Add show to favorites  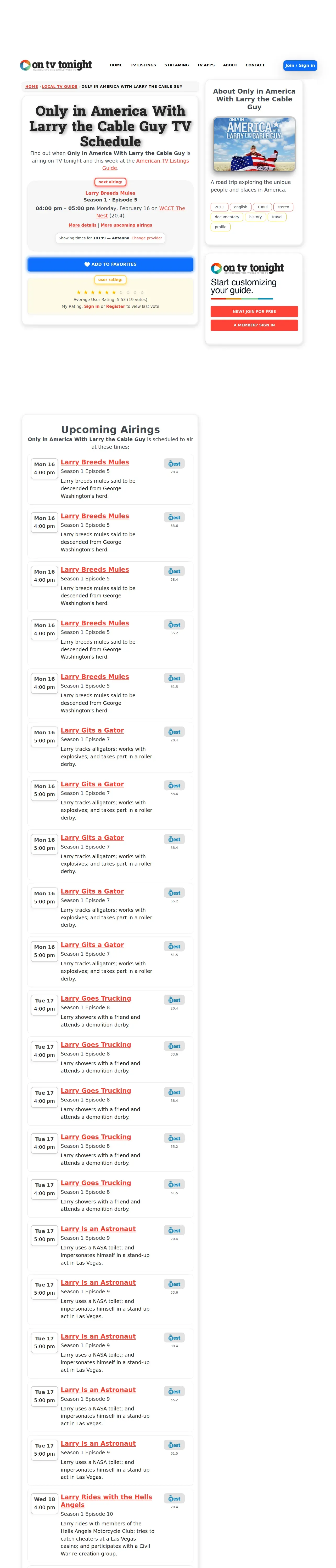click(x=110, y=264)
